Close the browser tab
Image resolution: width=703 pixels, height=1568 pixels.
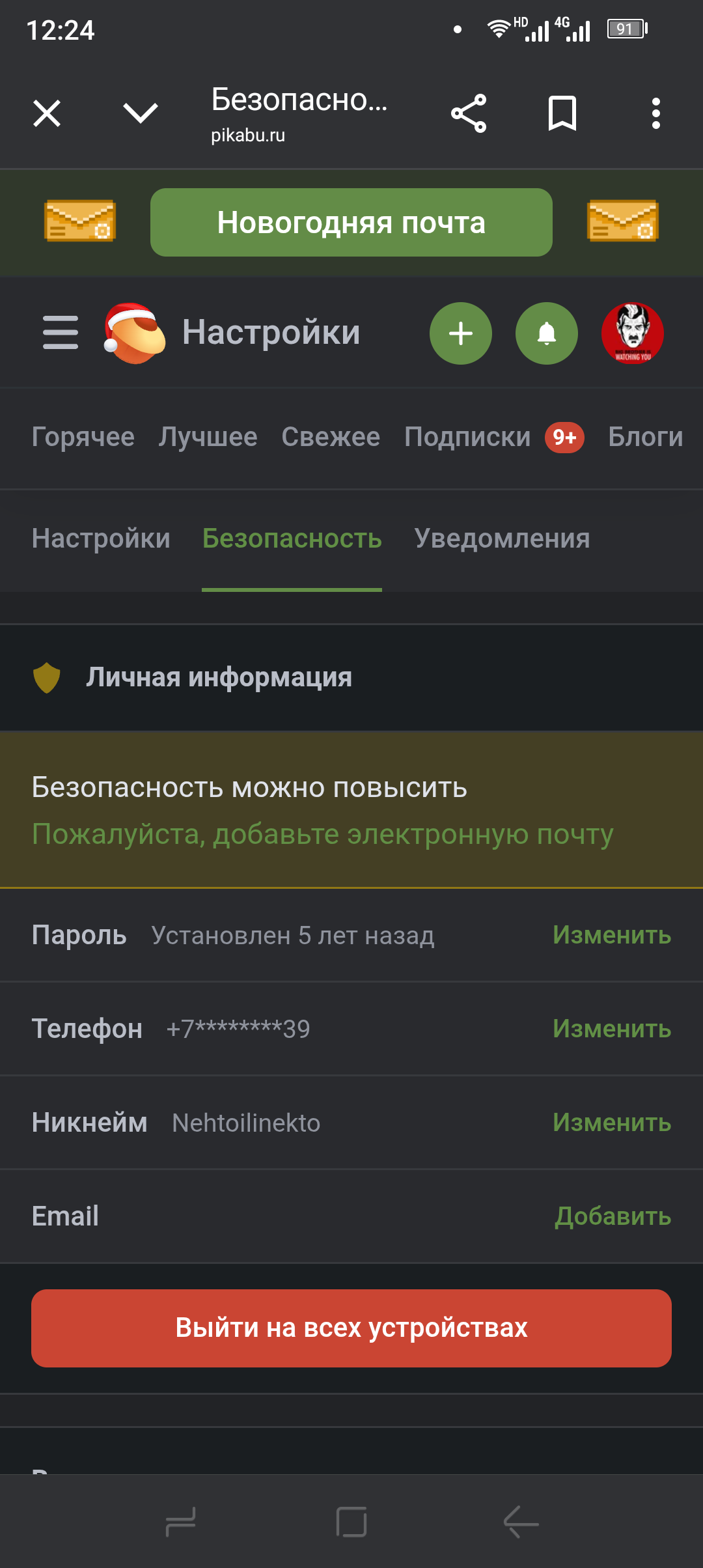[x=47, y=113]
